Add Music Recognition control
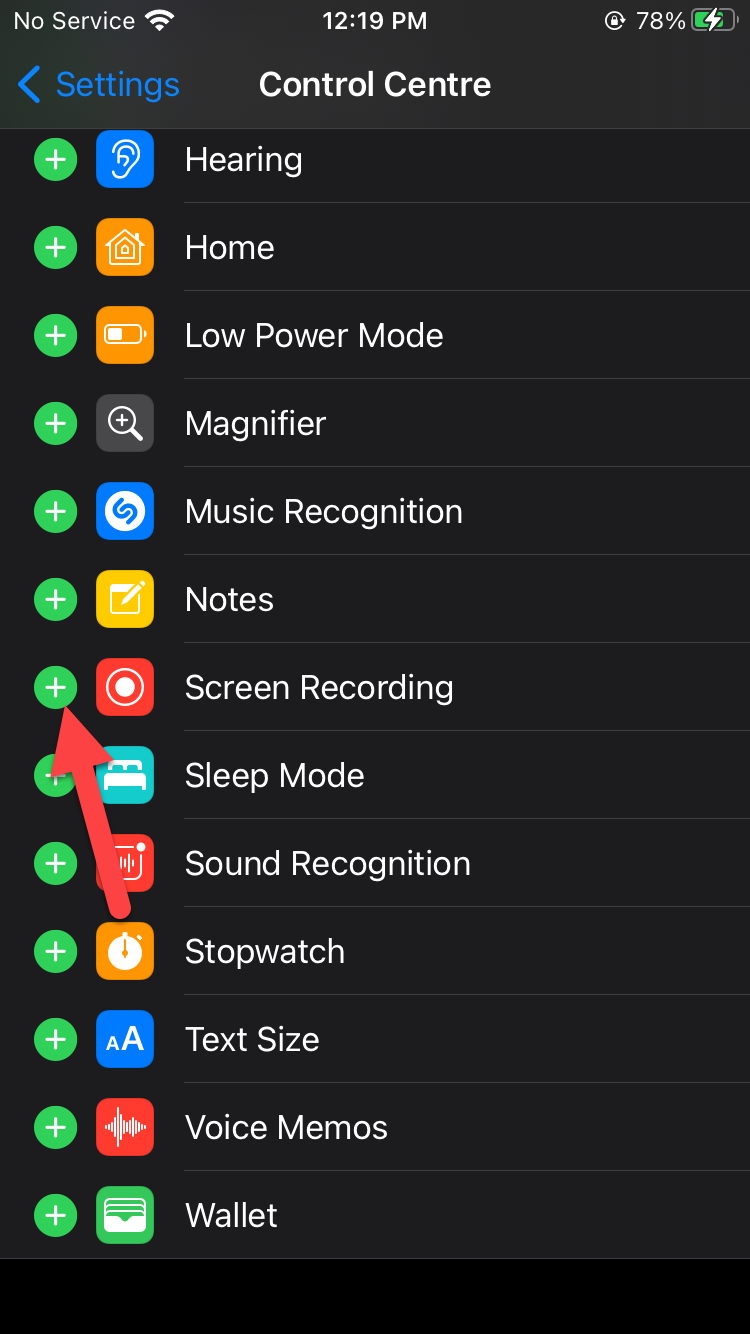 pos(56,512)
